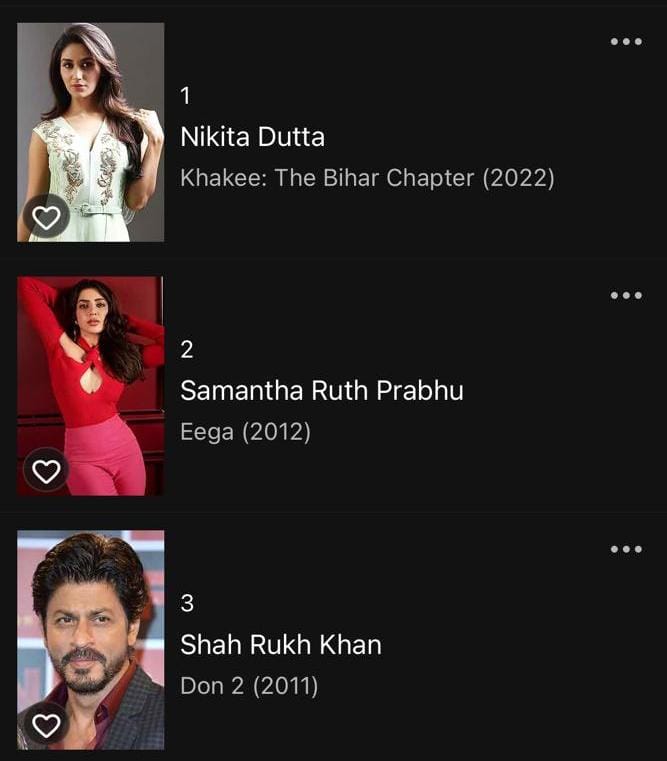Open the overflow menu for Samantha Ruth Prabhu
Viewport: 667px width, 761px height.
(626, 295)
